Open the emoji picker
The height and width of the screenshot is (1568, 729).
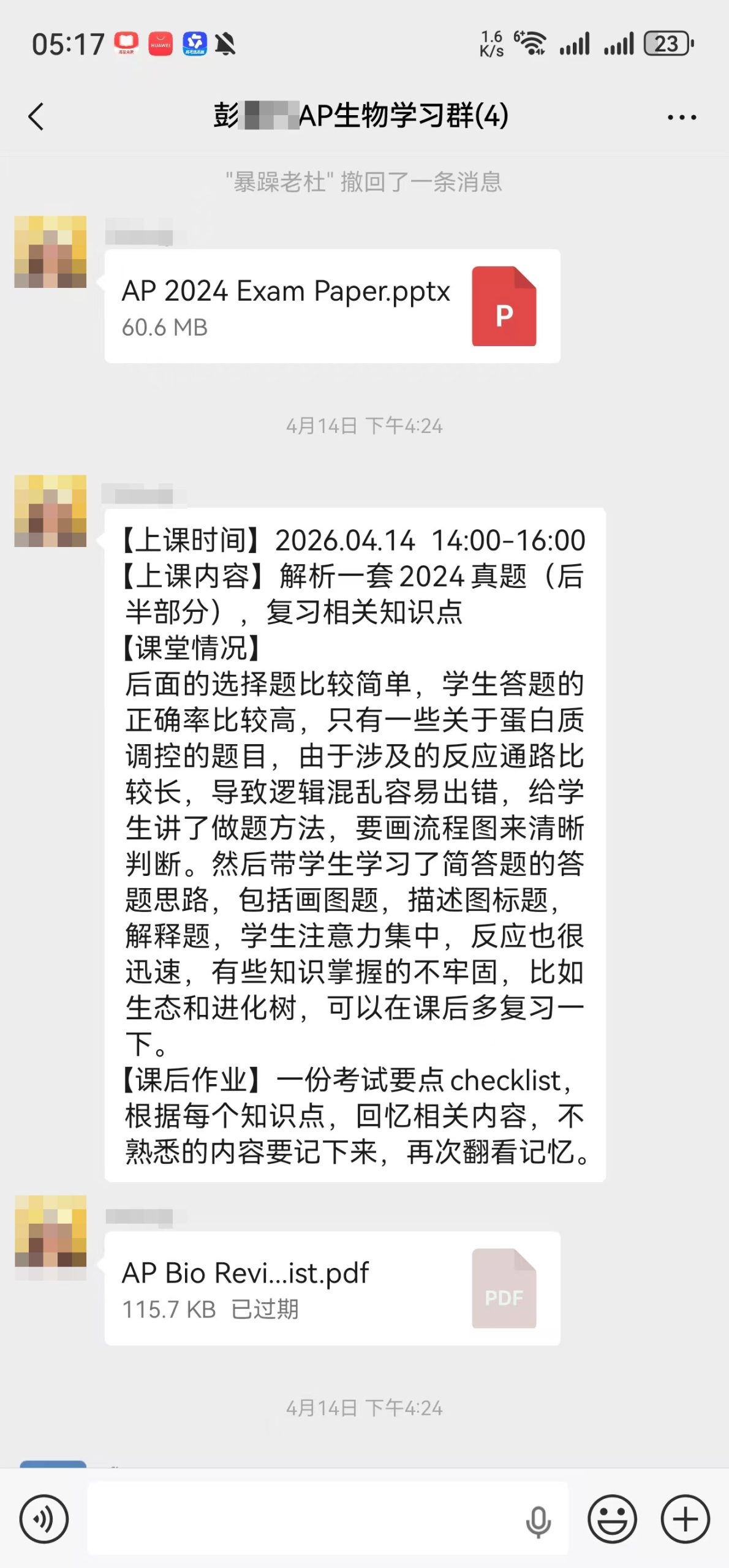(612, 1519)
